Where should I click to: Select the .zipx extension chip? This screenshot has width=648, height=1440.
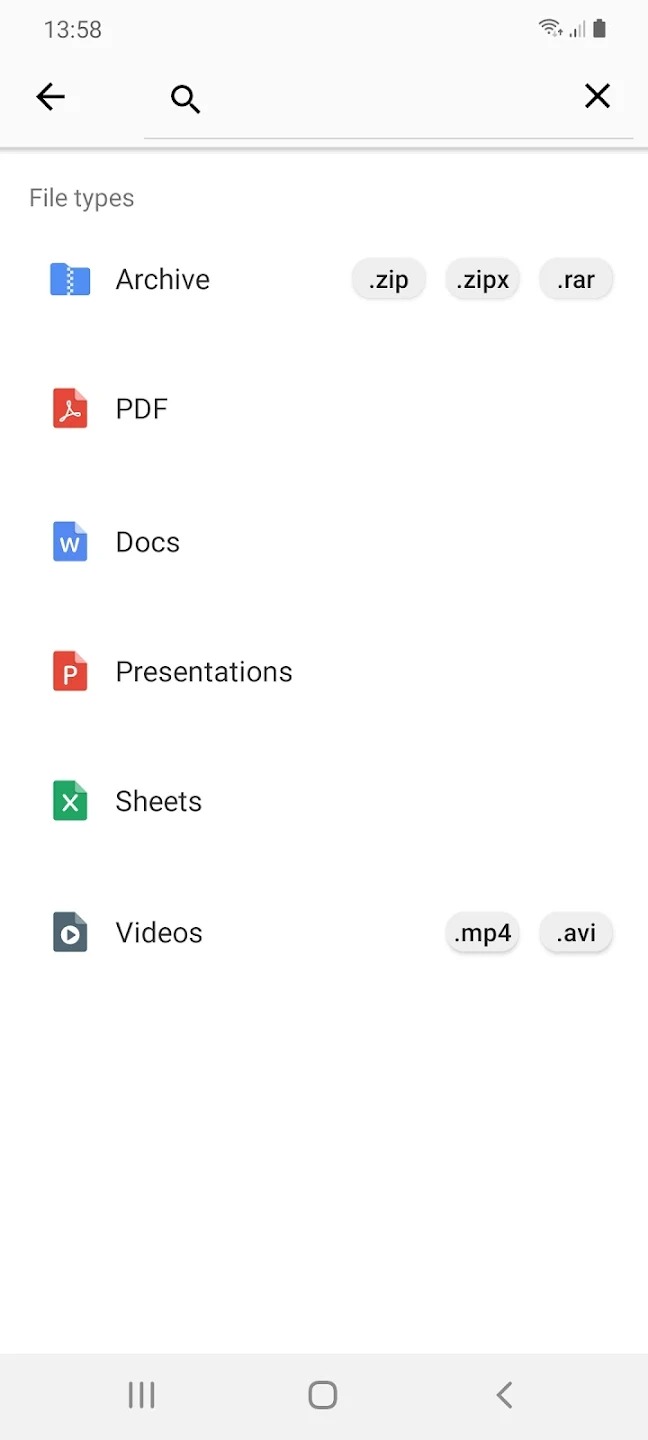click(x=482, y=280)
